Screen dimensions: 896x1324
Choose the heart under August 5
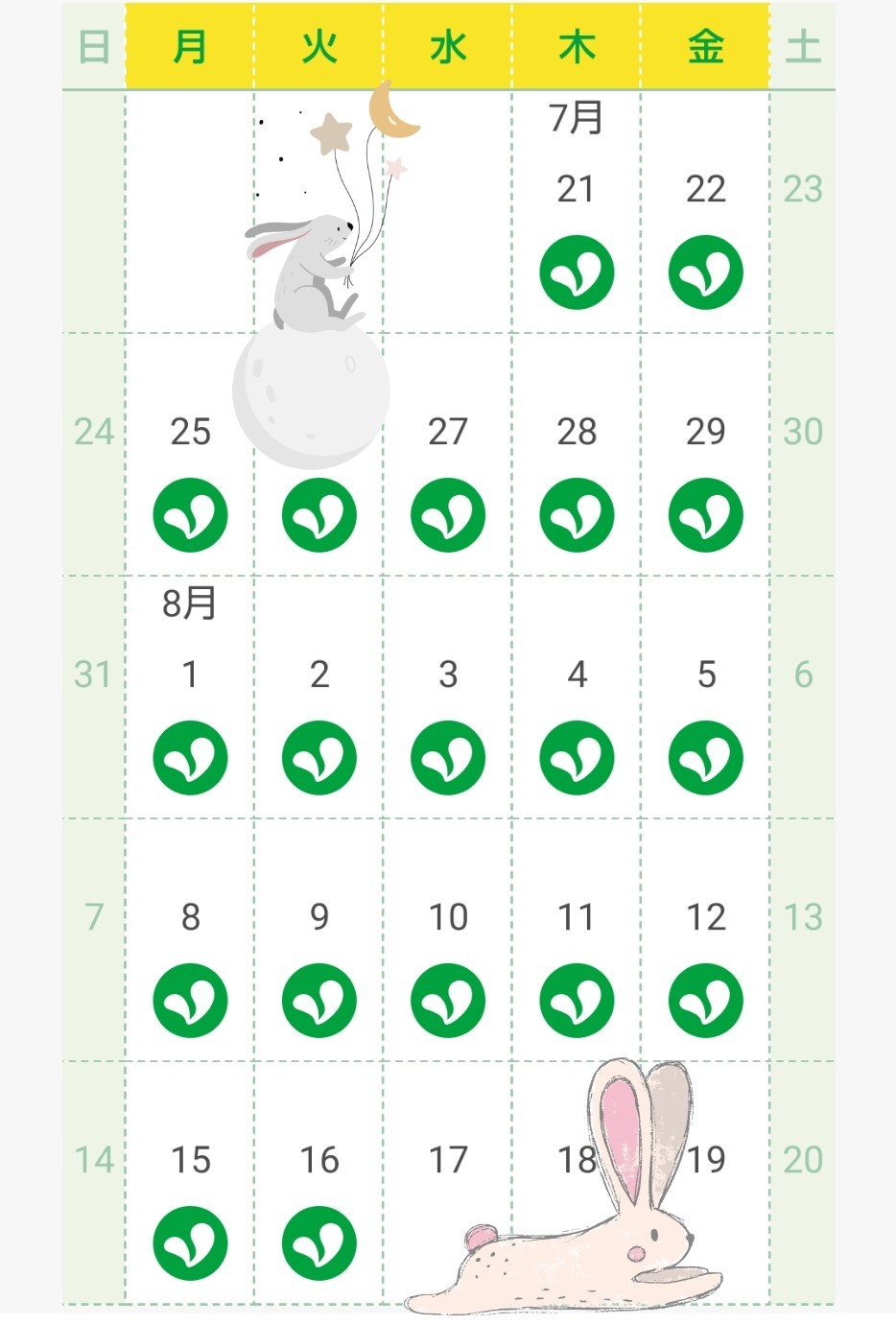pyautogui.click(x=705, y=758)
